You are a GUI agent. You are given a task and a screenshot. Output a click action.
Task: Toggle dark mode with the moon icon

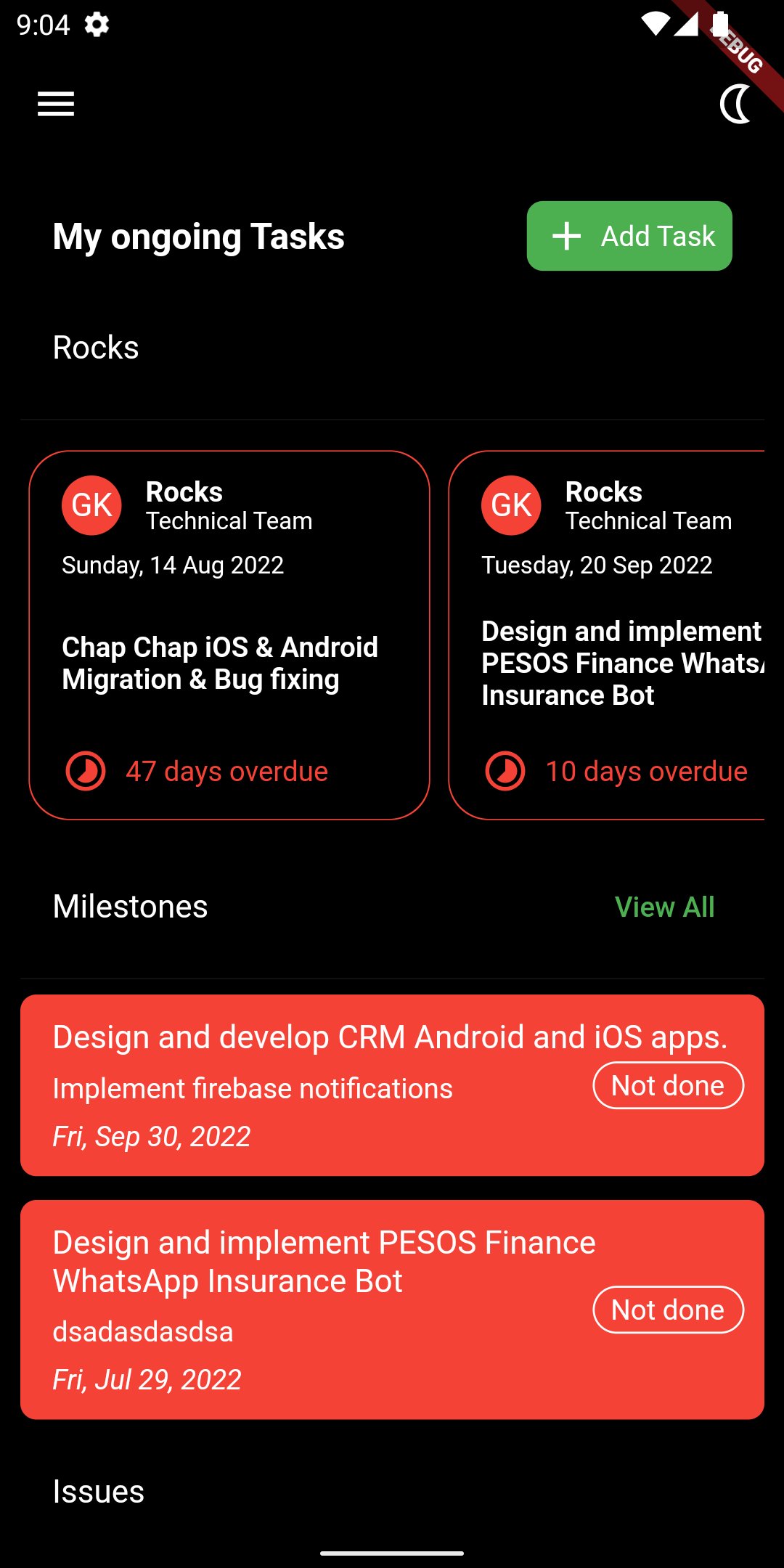coord(735,104)
